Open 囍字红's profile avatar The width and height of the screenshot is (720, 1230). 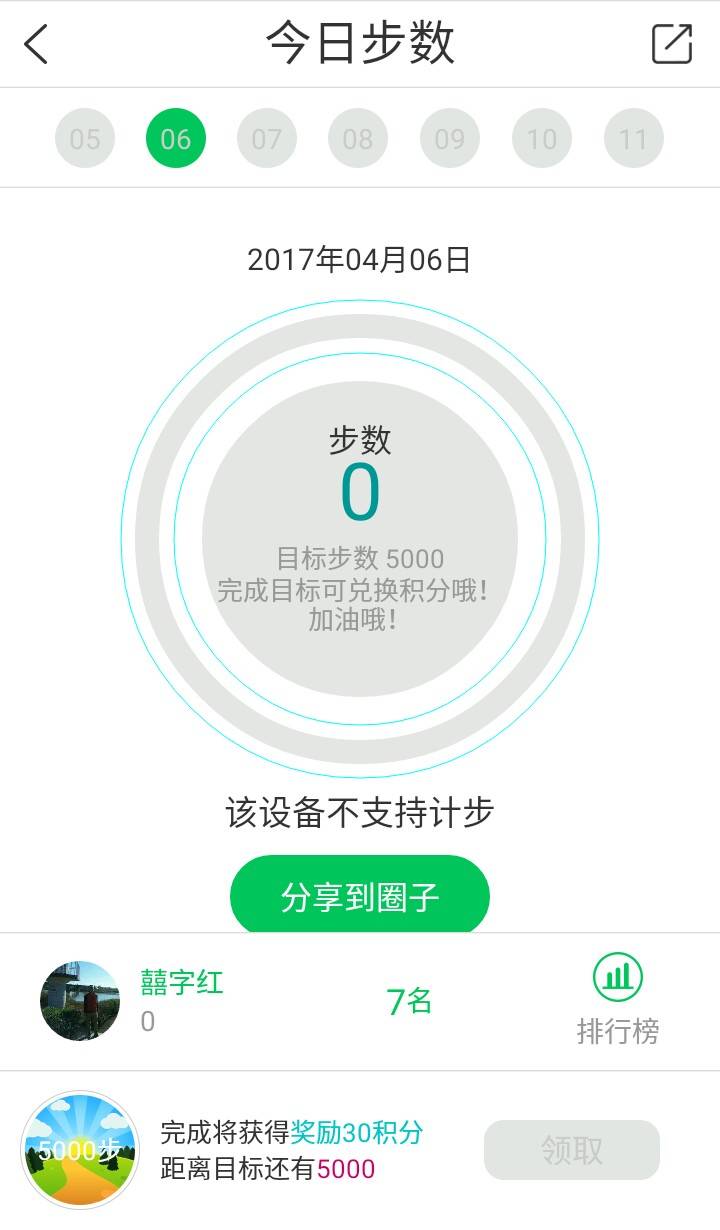coord(80,1001)
